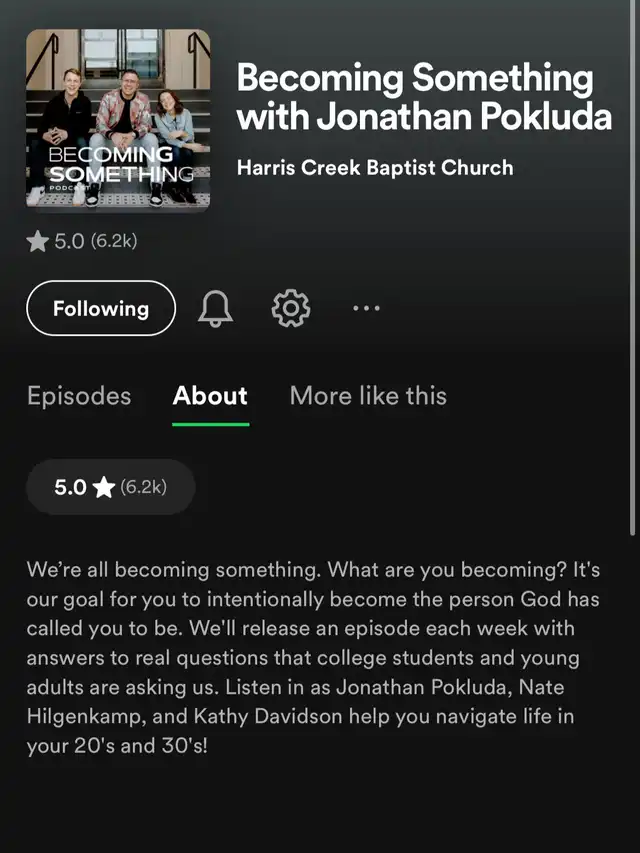Tap the 5.0 star rating chip
The image size is (640, 853).
tap(110, 487)
